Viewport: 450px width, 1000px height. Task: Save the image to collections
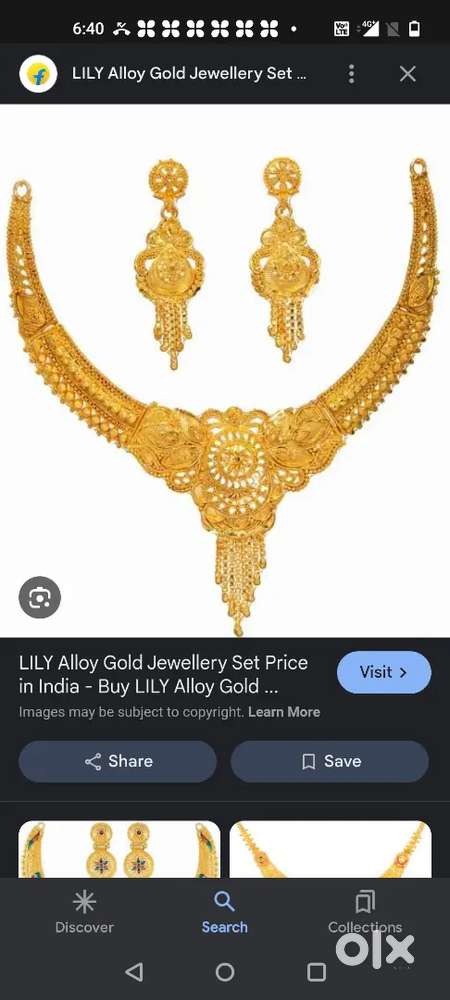[x=330, y=761]
